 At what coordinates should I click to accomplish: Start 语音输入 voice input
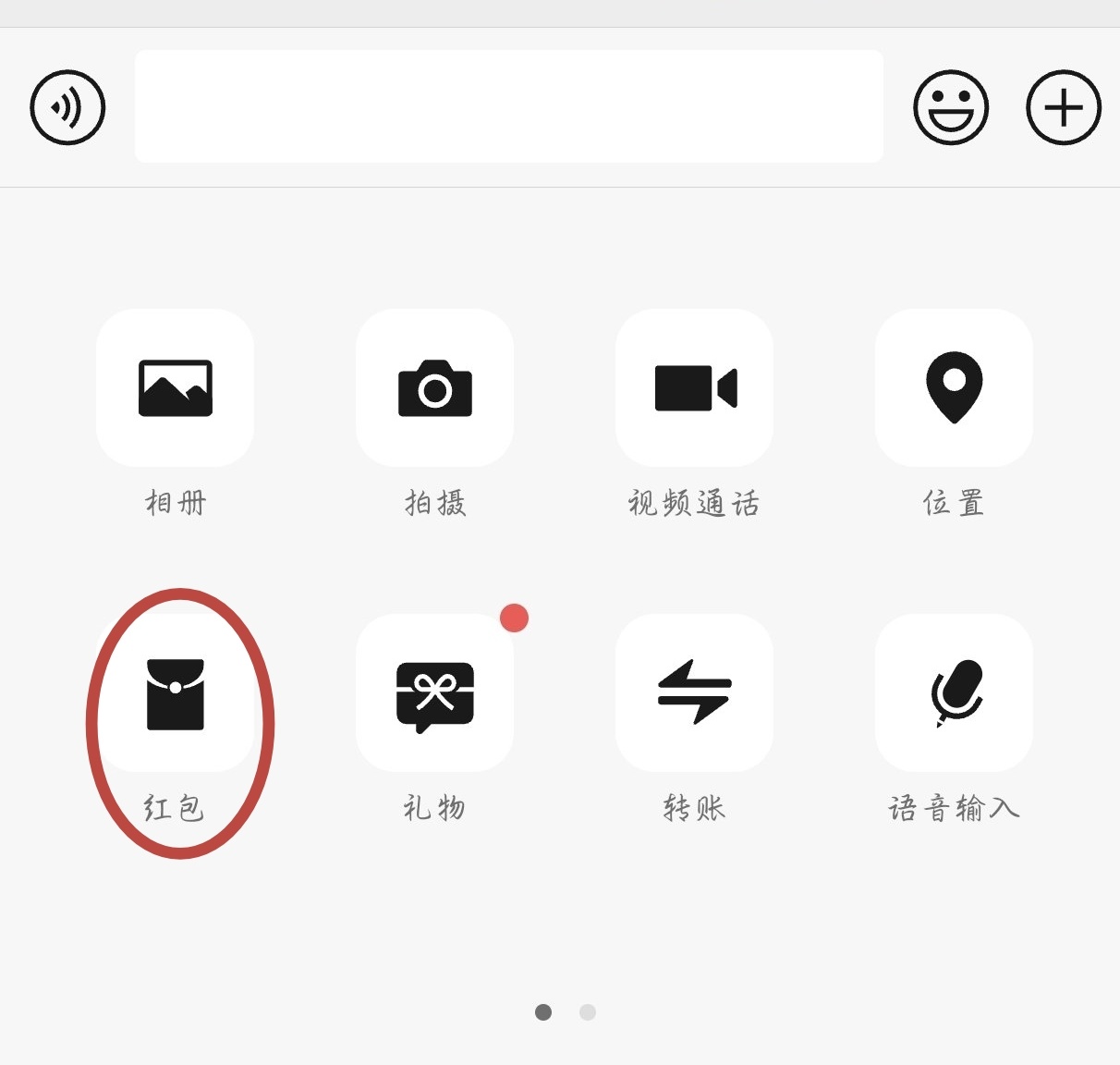954,693
